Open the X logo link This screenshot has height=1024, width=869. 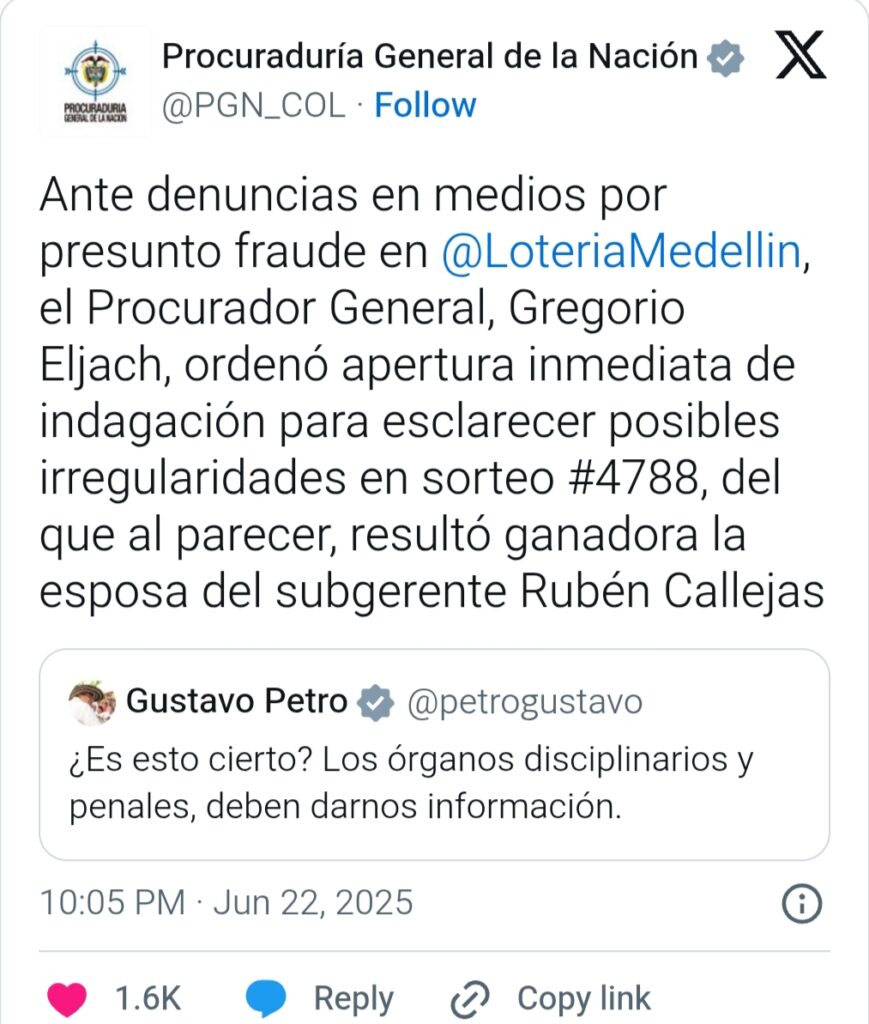tap(801, 56)
